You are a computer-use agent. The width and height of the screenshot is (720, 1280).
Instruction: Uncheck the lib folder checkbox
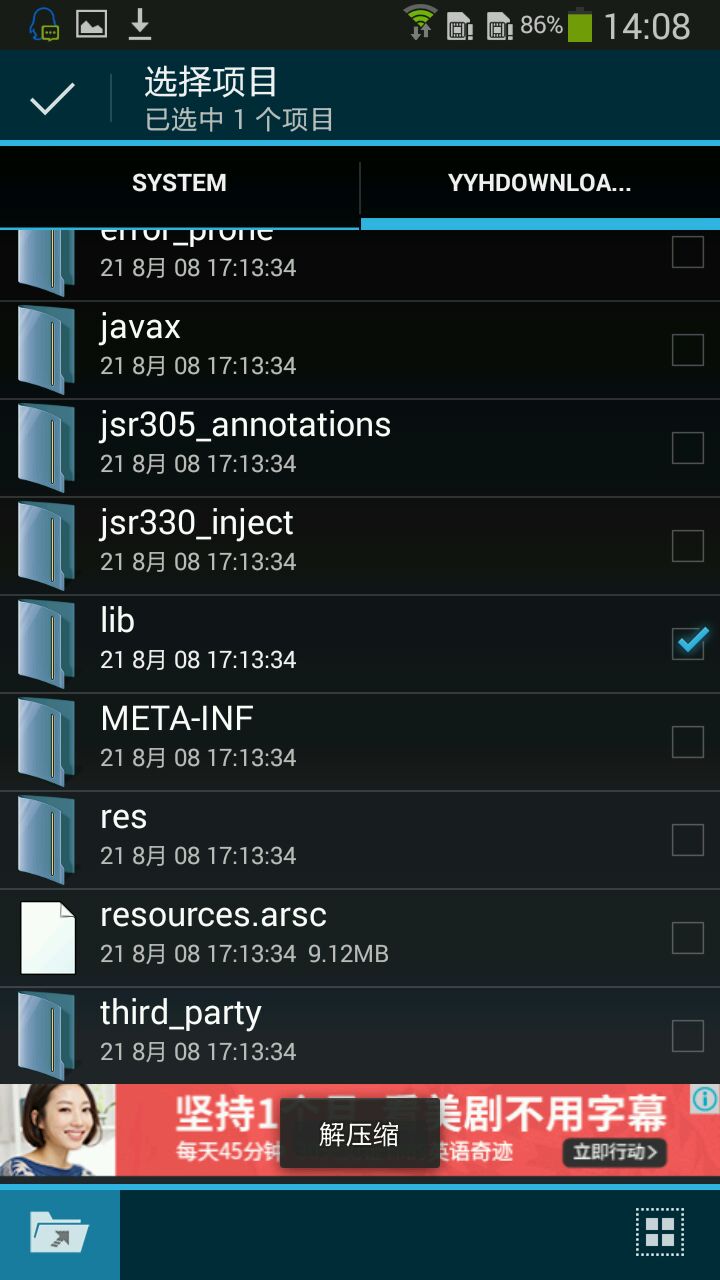[x=688, y=643]
